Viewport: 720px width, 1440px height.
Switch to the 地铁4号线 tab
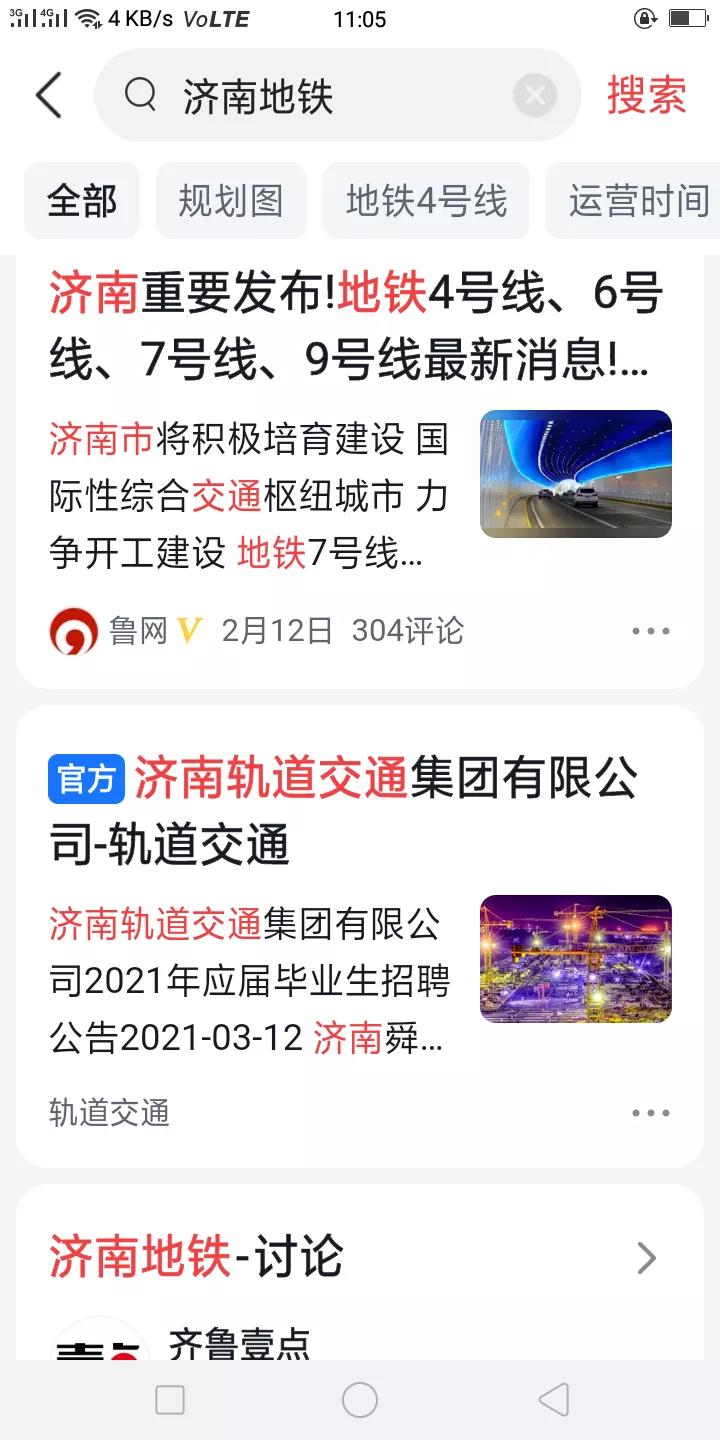pos(426,200)
